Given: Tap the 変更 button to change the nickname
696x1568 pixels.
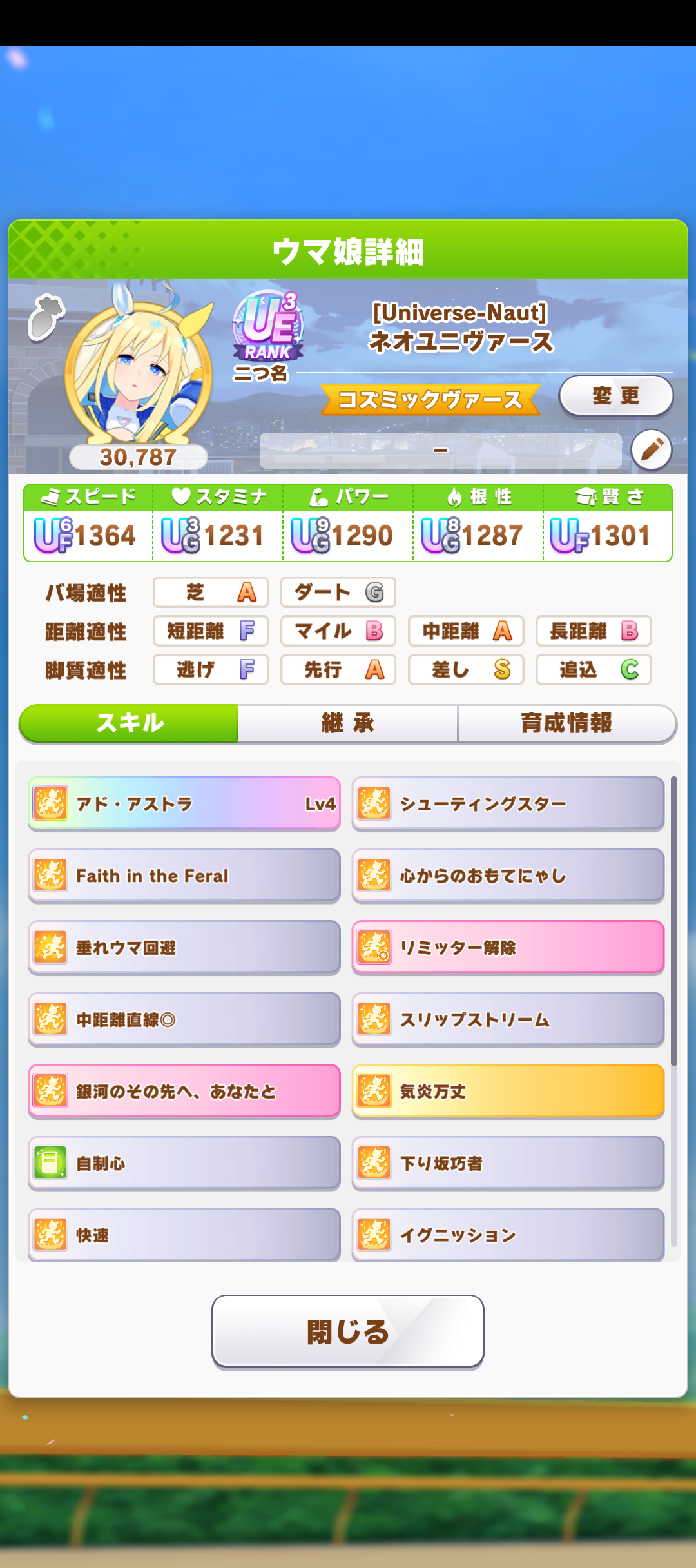Looking at the screenshot, I should [x=615, y=395].
